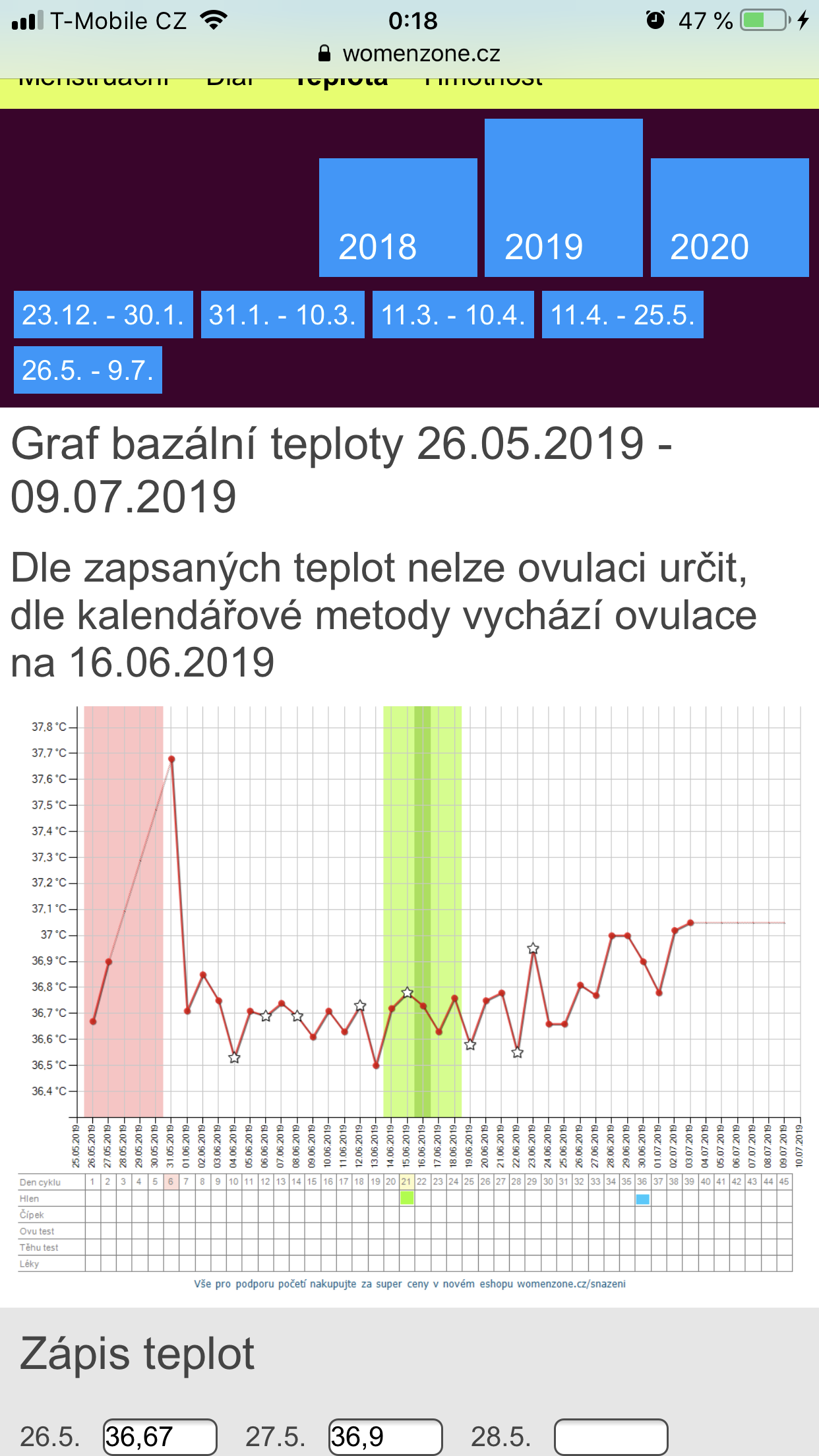
Task: Switch to the Teplota tab
Action: (x=341, y=82)
